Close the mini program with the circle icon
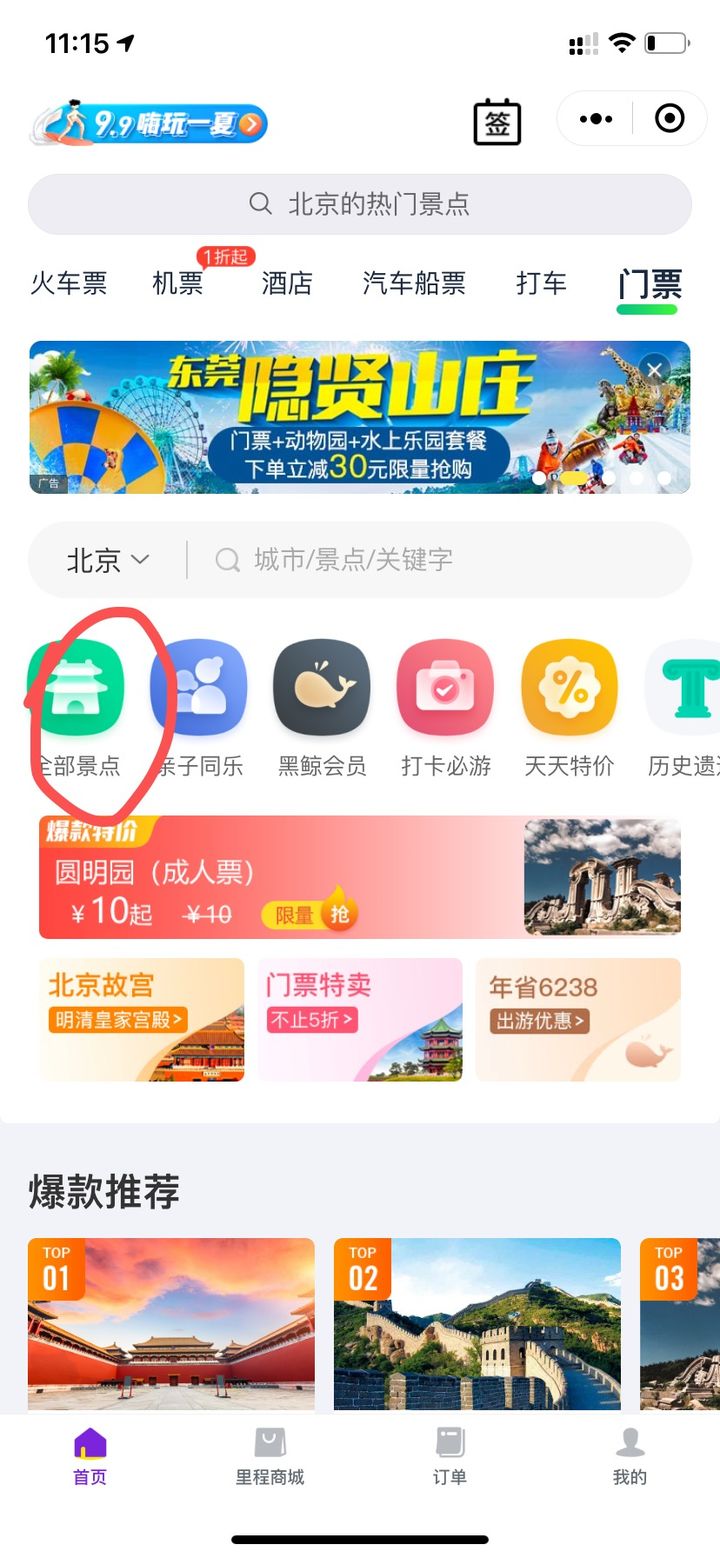The height and width of the screenshot is (1558, 720). 669,119
